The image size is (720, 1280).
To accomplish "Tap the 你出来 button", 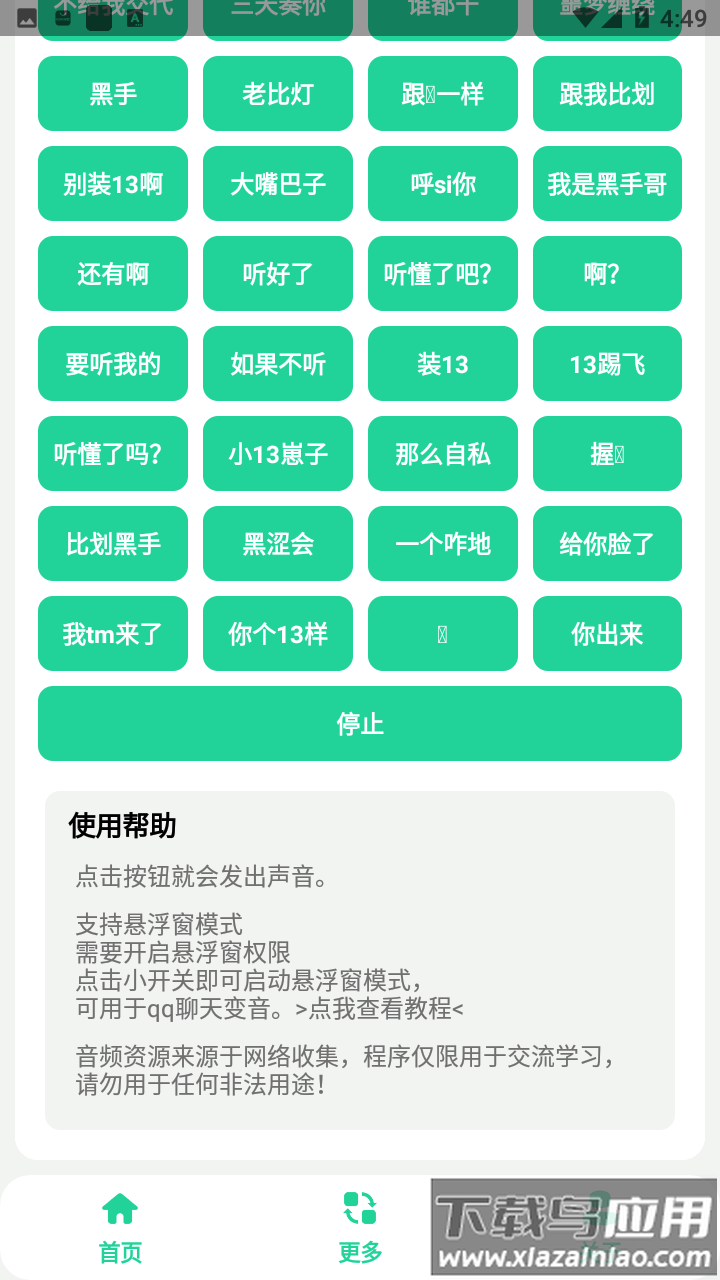I will pyautogui.click(x=607, y=634).
